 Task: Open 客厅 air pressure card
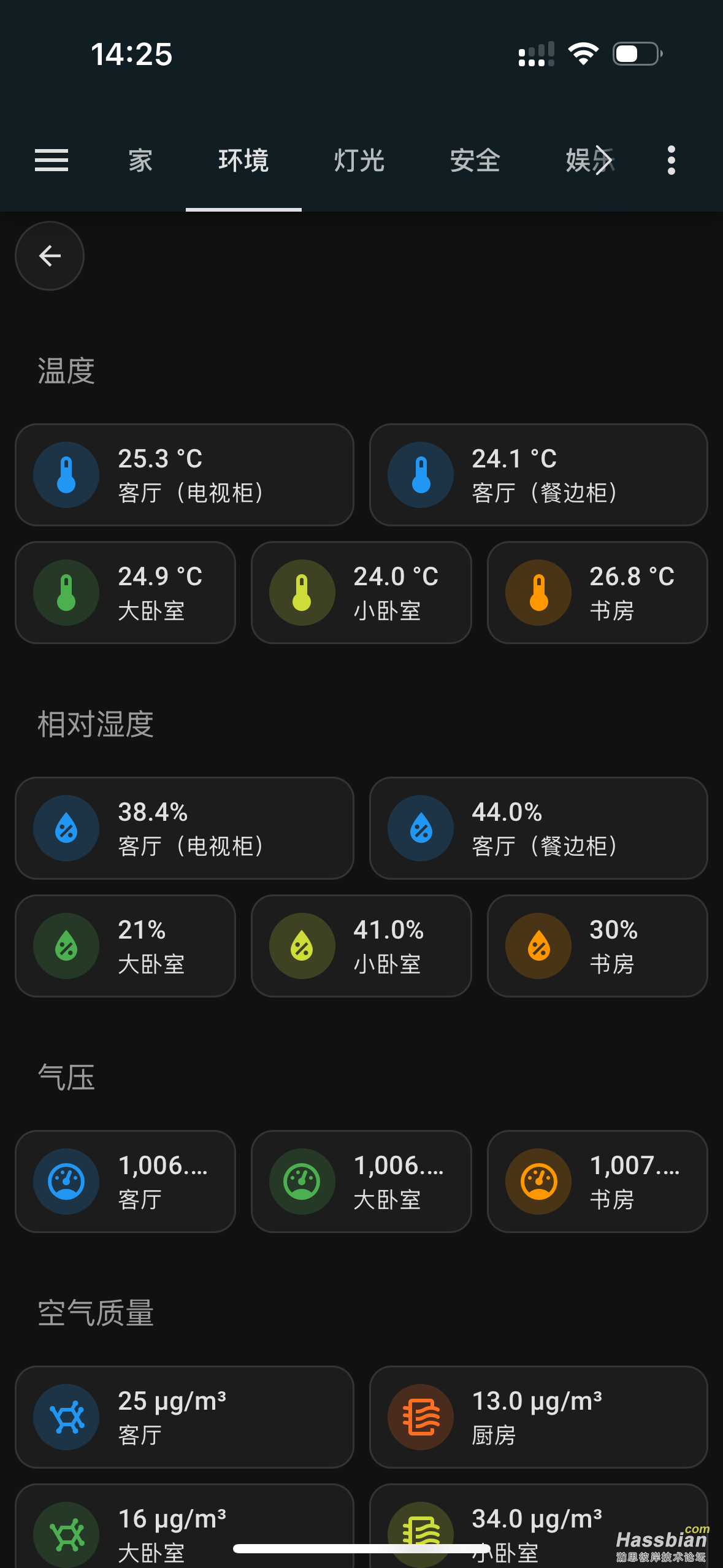click(125, 1182)
